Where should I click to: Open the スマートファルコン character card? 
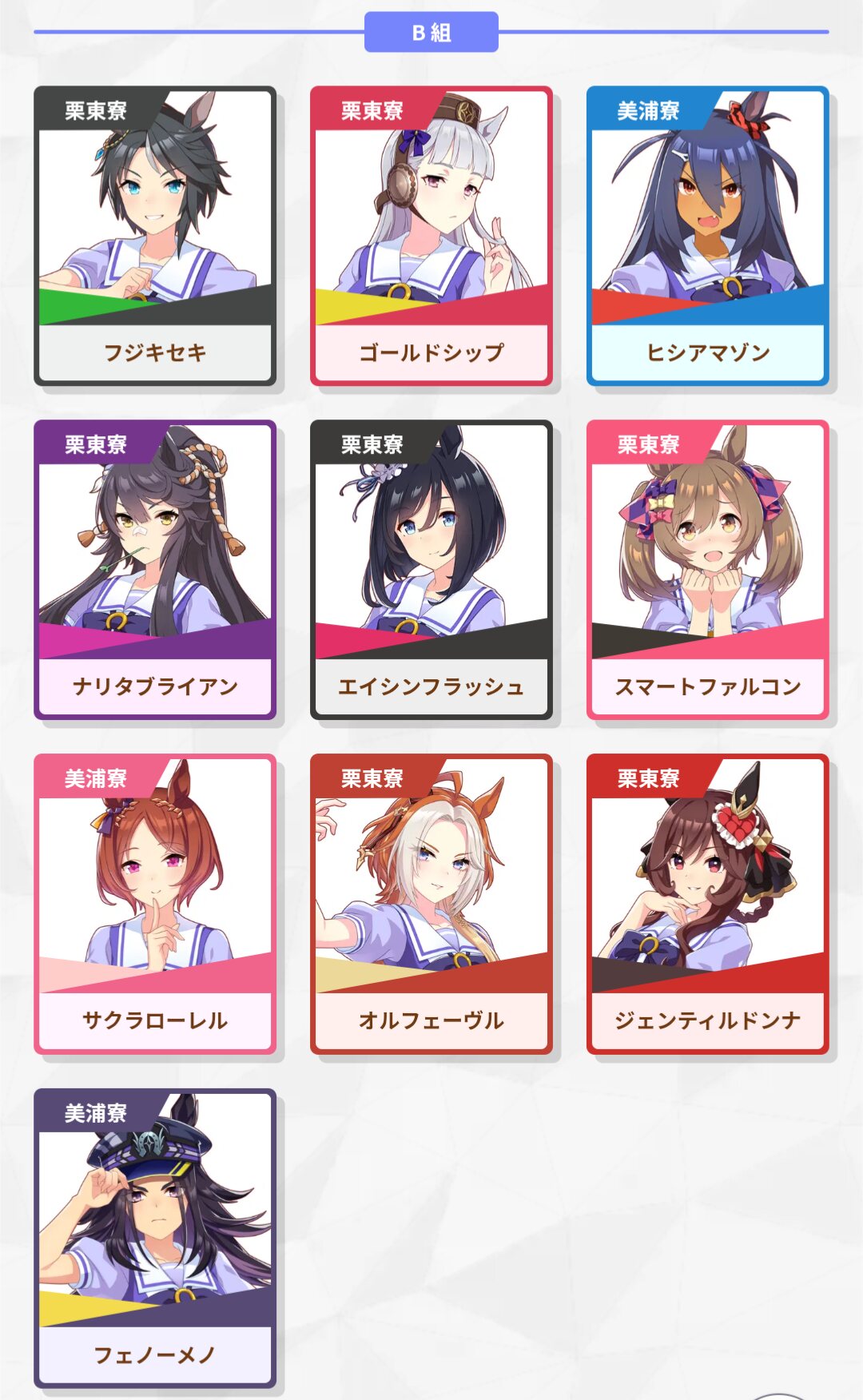(x=708, y=570)
